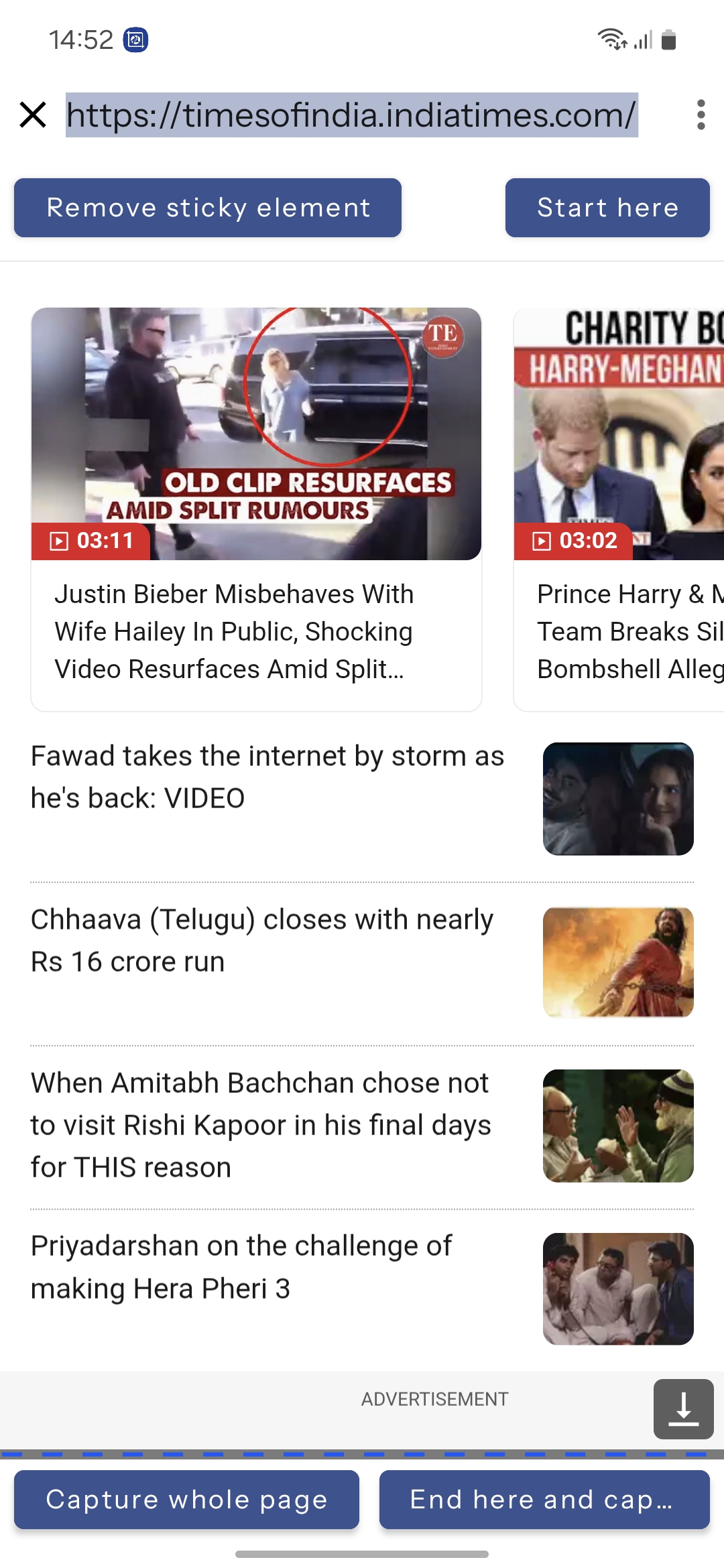Image resolution: width=724 pixels, height=1568 pixels.
Task: Tap End here and capture button
Action: click(544, 1500)
